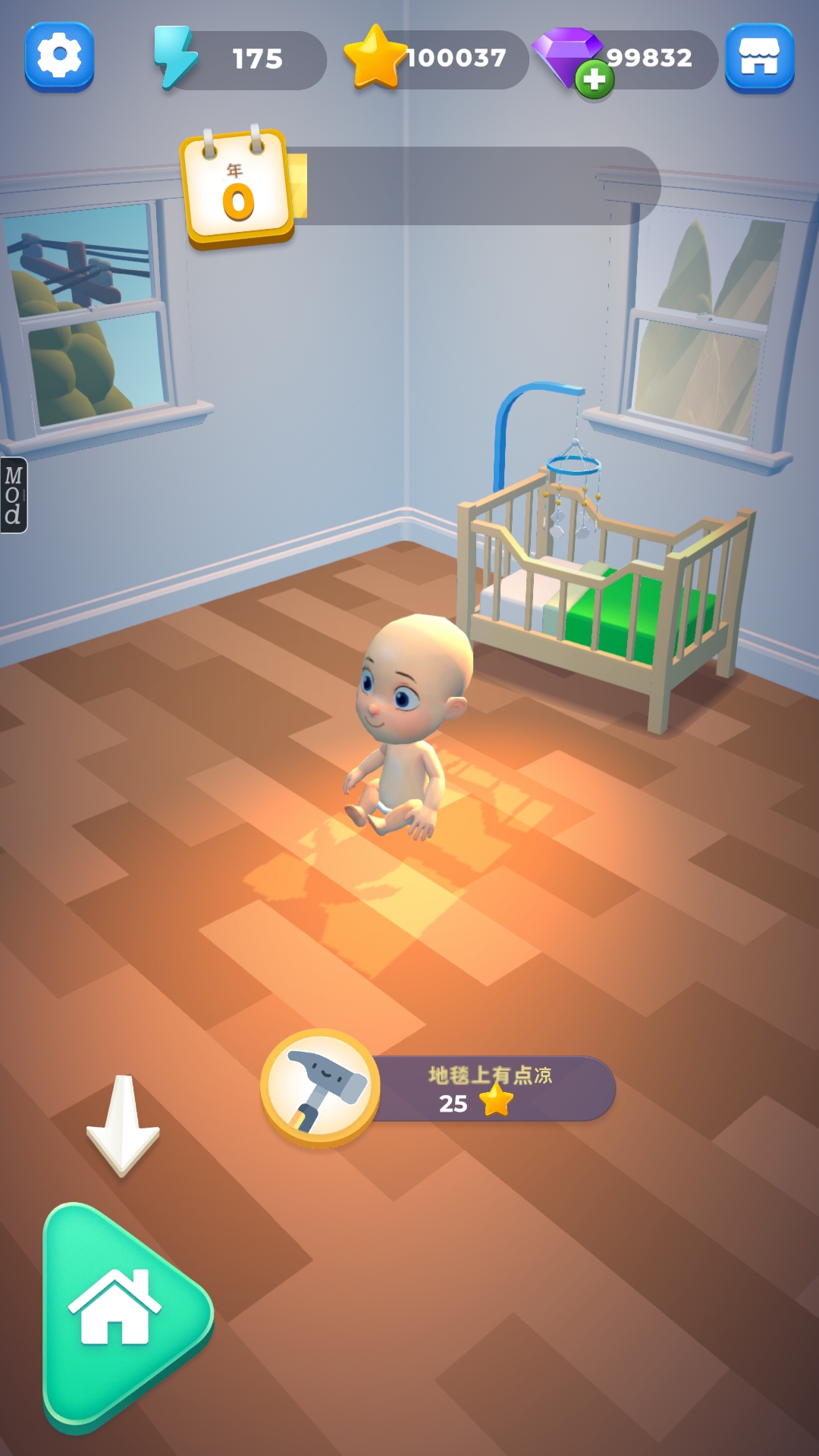Open the Mod side menu
Viewport: 819px width, 1456px height.
pyautogui.click(x=14, y=495)
